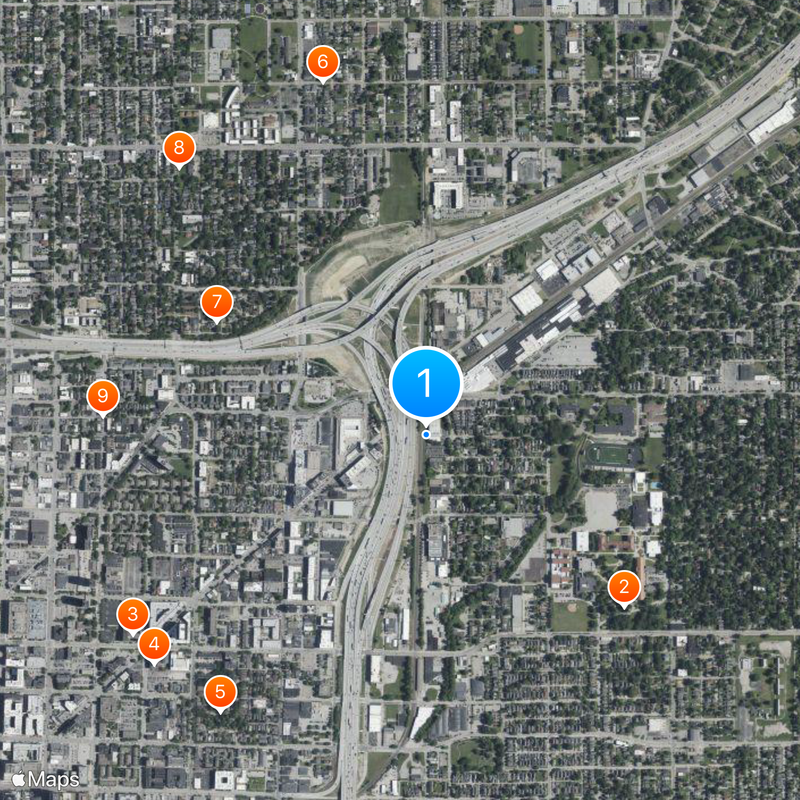800x800 pixels.
Task: Choose orange map pin number 6
Action: (x=322, y=63)
